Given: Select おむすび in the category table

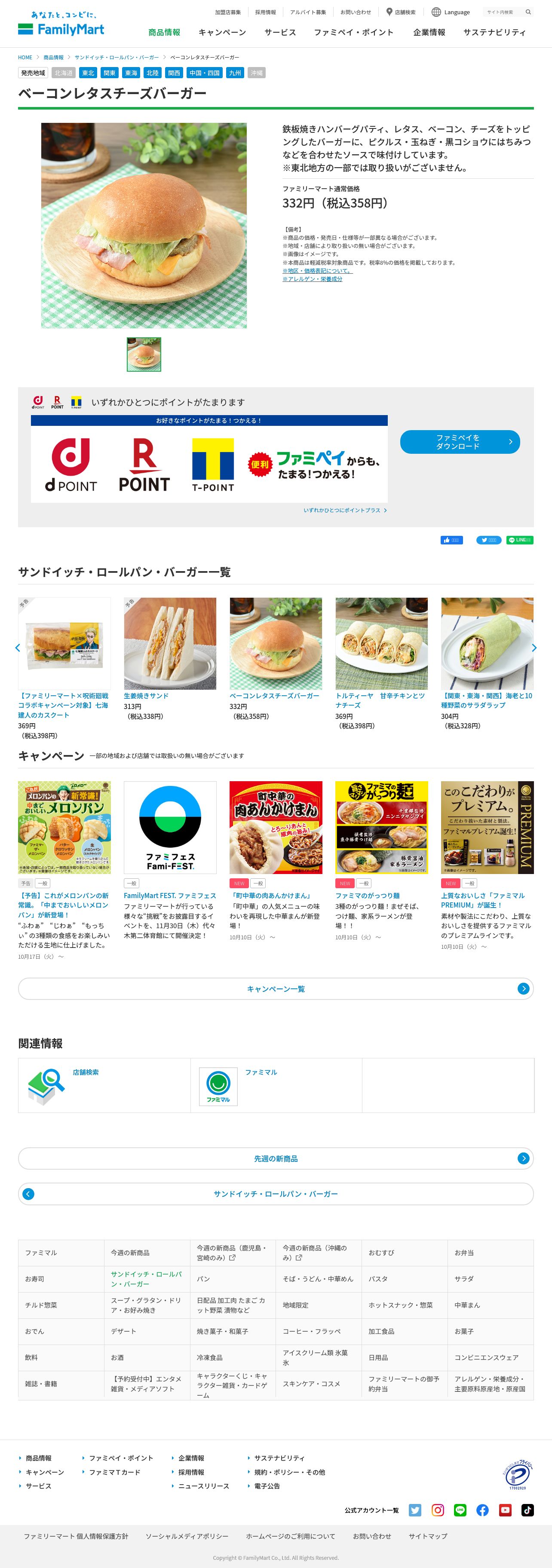Looking at the screenshot, I should (381, 1253).
